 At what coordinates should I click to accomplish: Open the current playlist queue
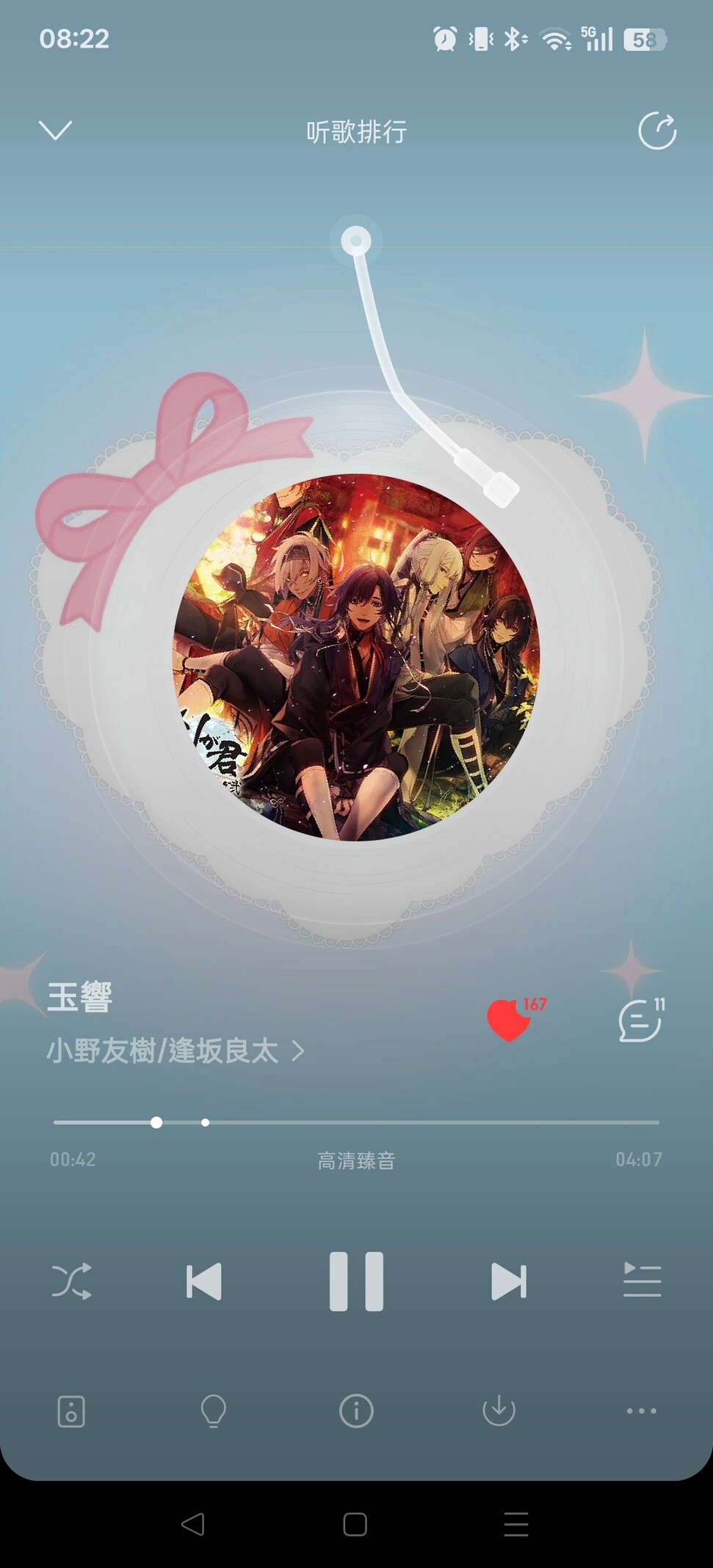click(642, 1281)
